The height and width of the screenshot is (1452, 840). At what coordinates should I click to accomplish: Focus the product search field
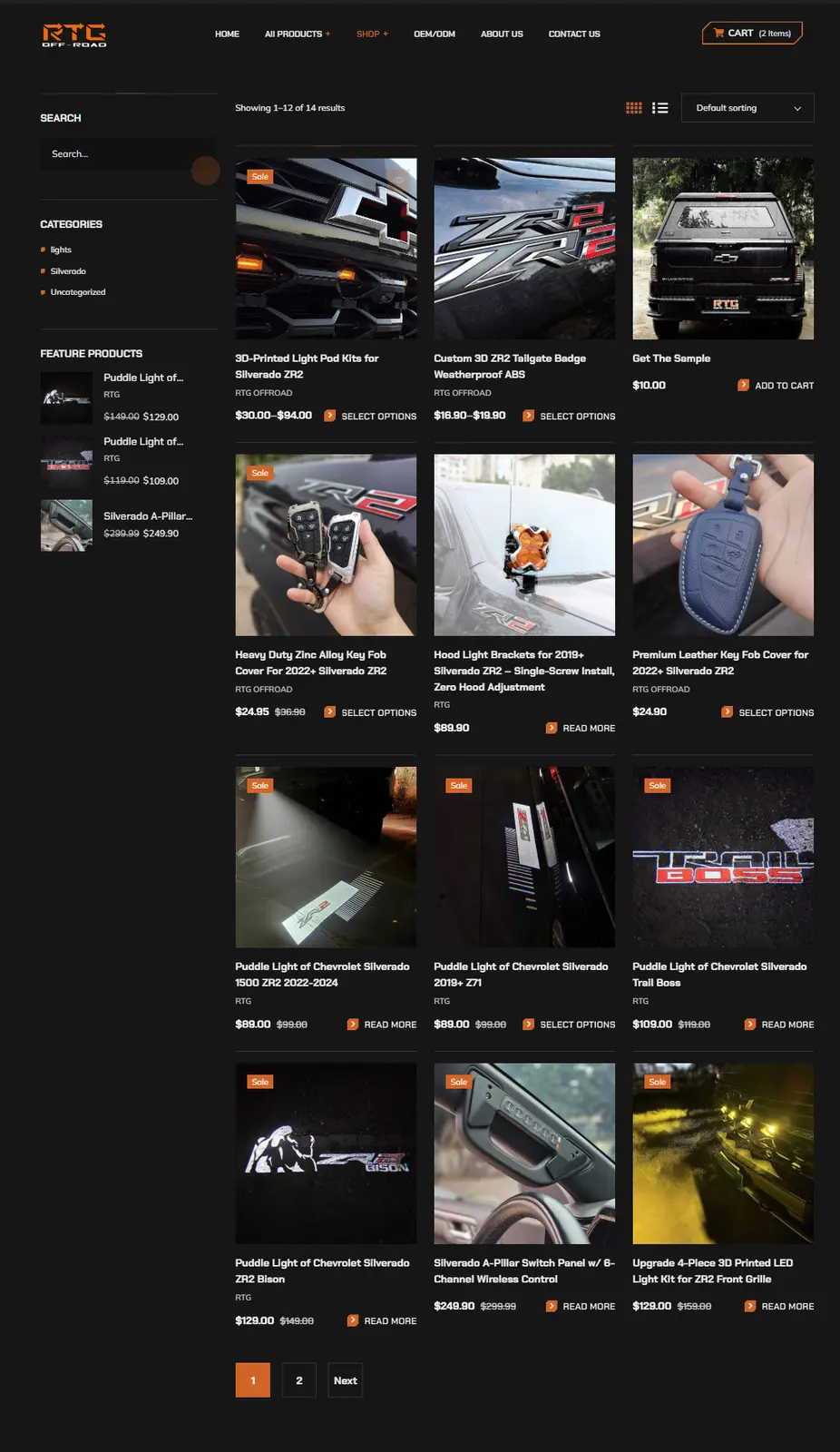click(118, 154)
